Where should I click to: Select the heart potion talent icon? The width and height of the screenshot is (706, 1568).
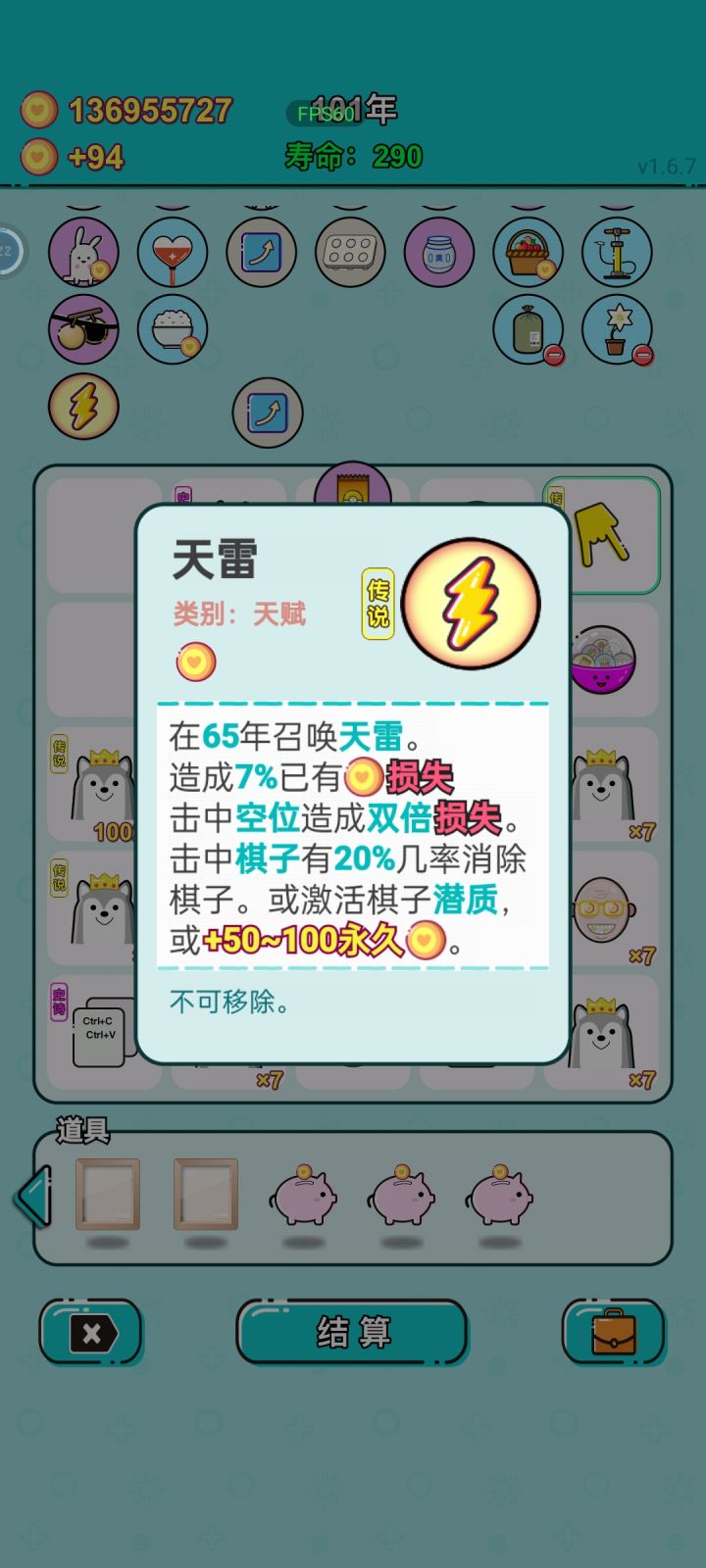[x=173, y=252]
